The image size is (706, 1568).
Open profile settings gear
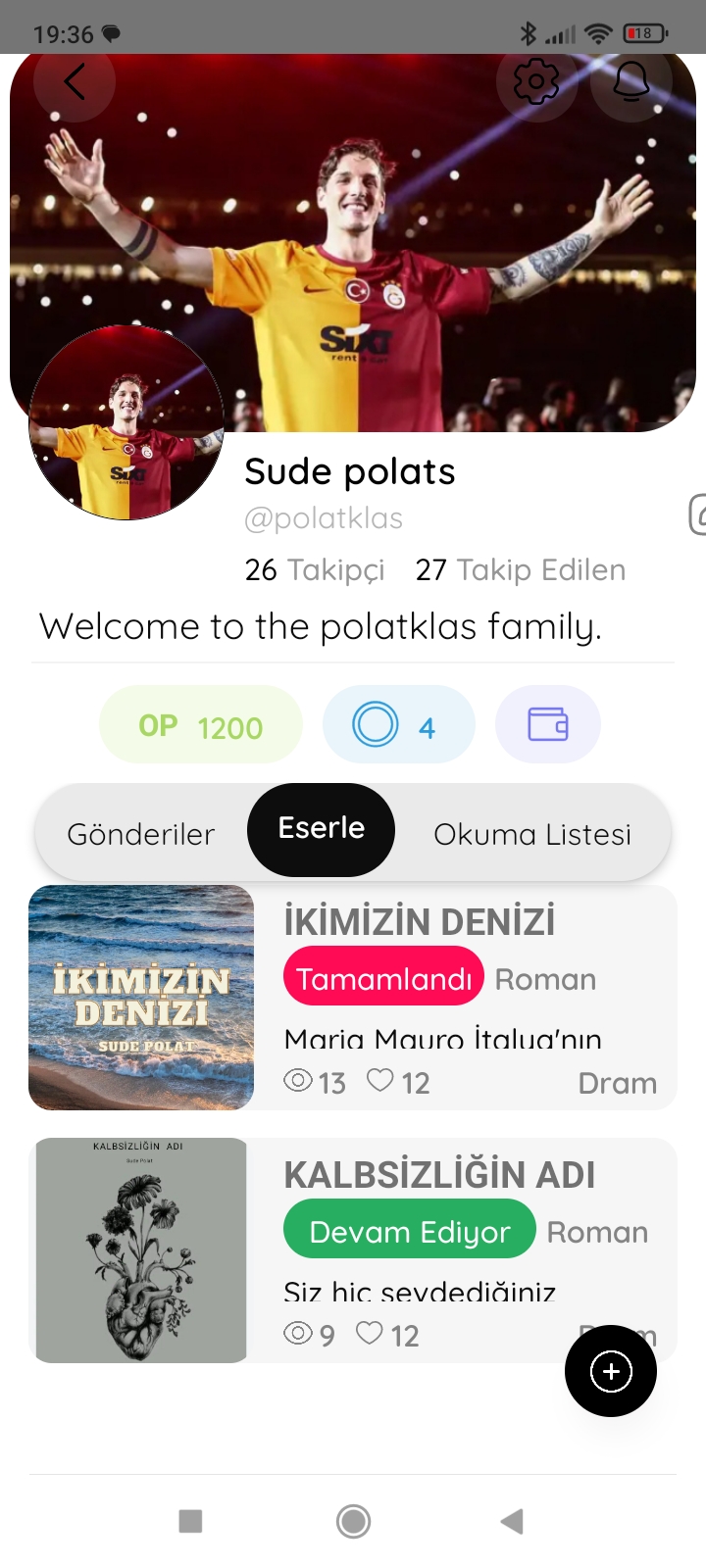point(536,81)
